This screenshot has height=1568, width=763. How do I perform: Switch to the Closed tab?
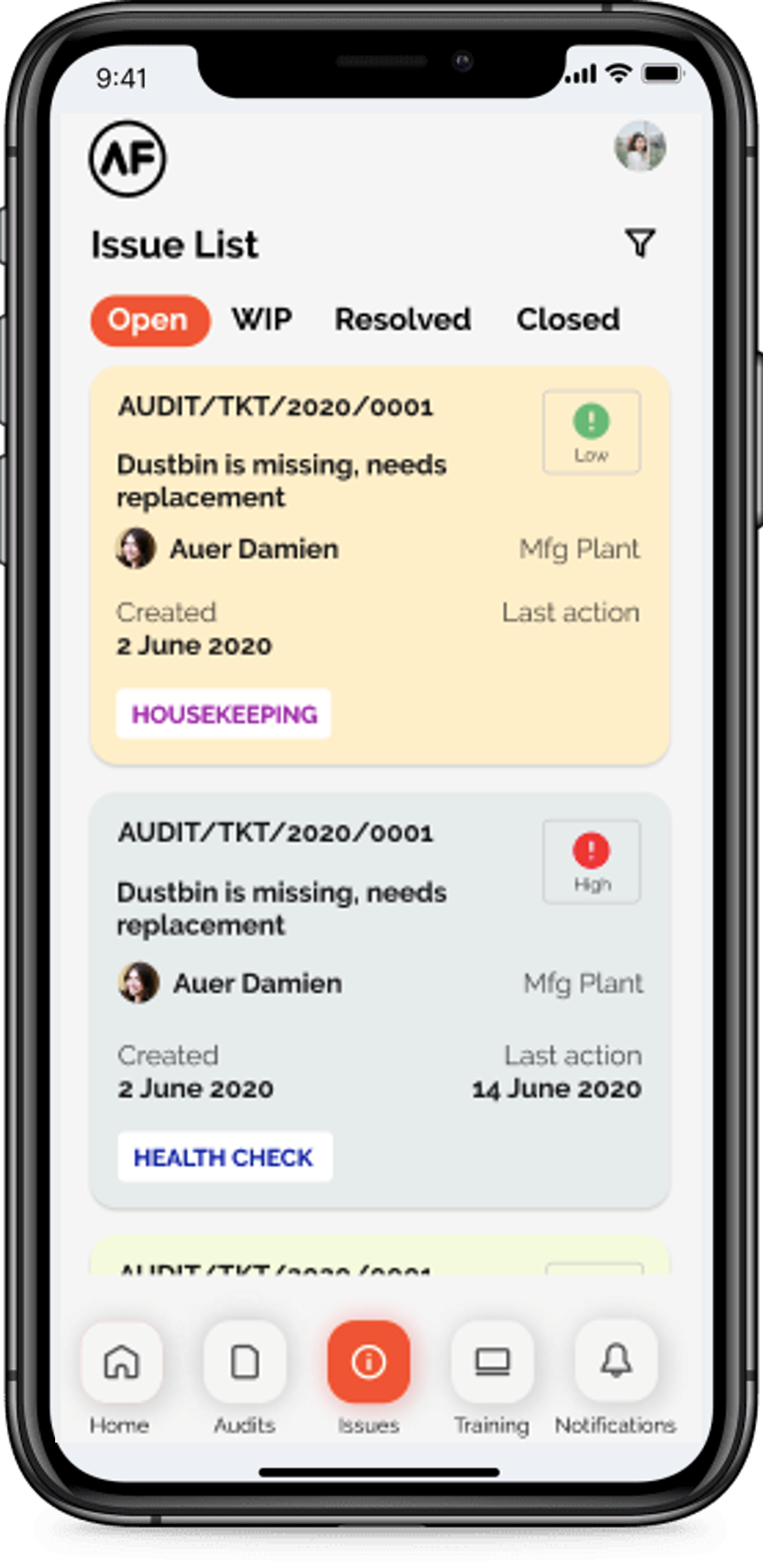tap(568, 319)
